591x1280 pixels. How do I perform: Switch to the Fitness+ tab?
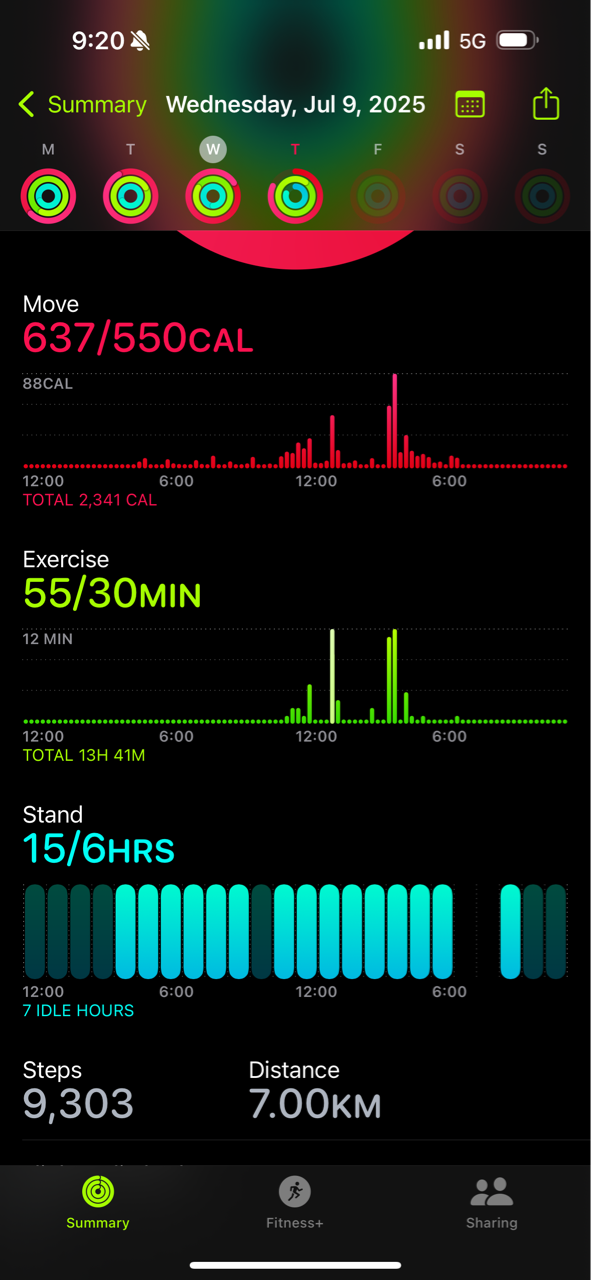click(x=294, y=1202)
